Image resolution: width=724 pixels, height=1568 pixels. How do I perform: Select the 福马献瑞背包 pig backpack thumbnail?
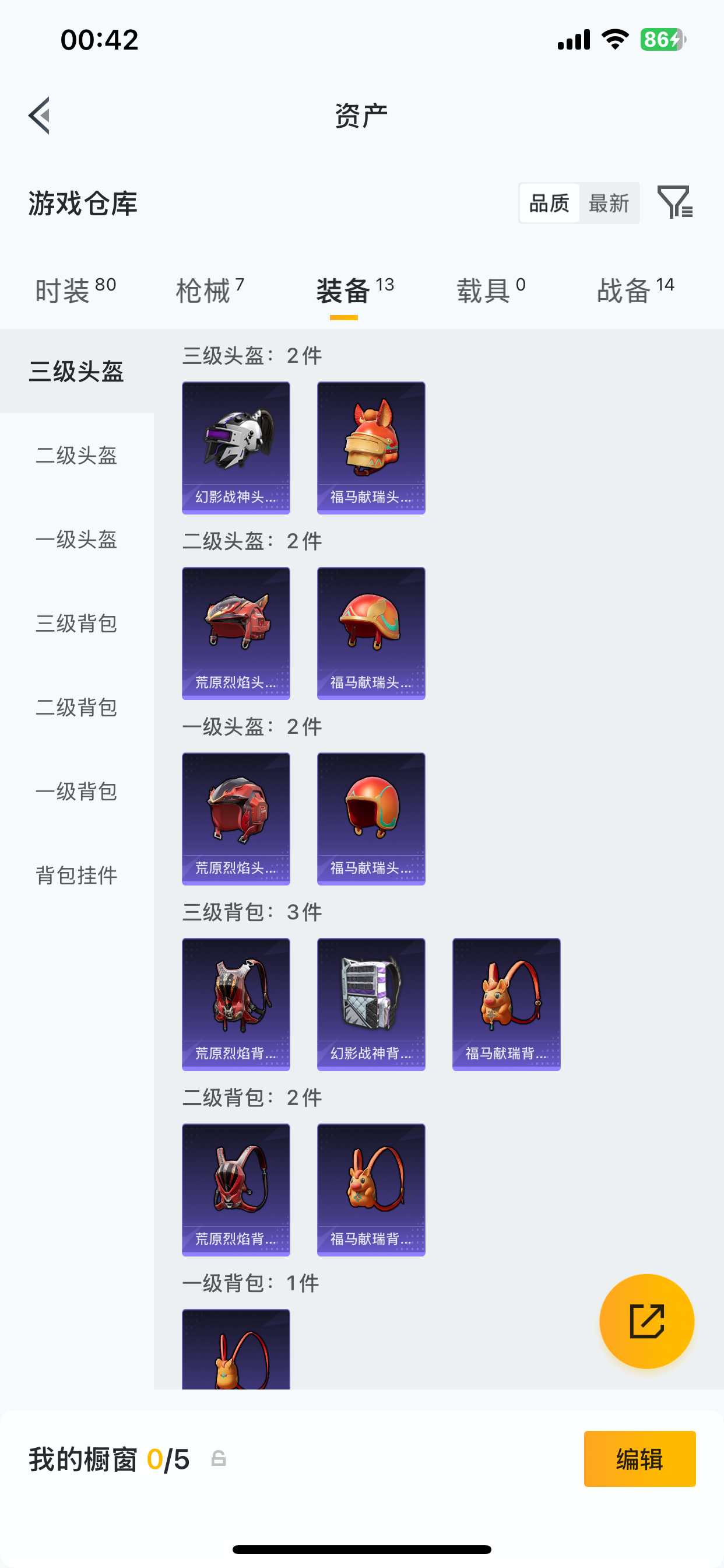(505, 1005)
